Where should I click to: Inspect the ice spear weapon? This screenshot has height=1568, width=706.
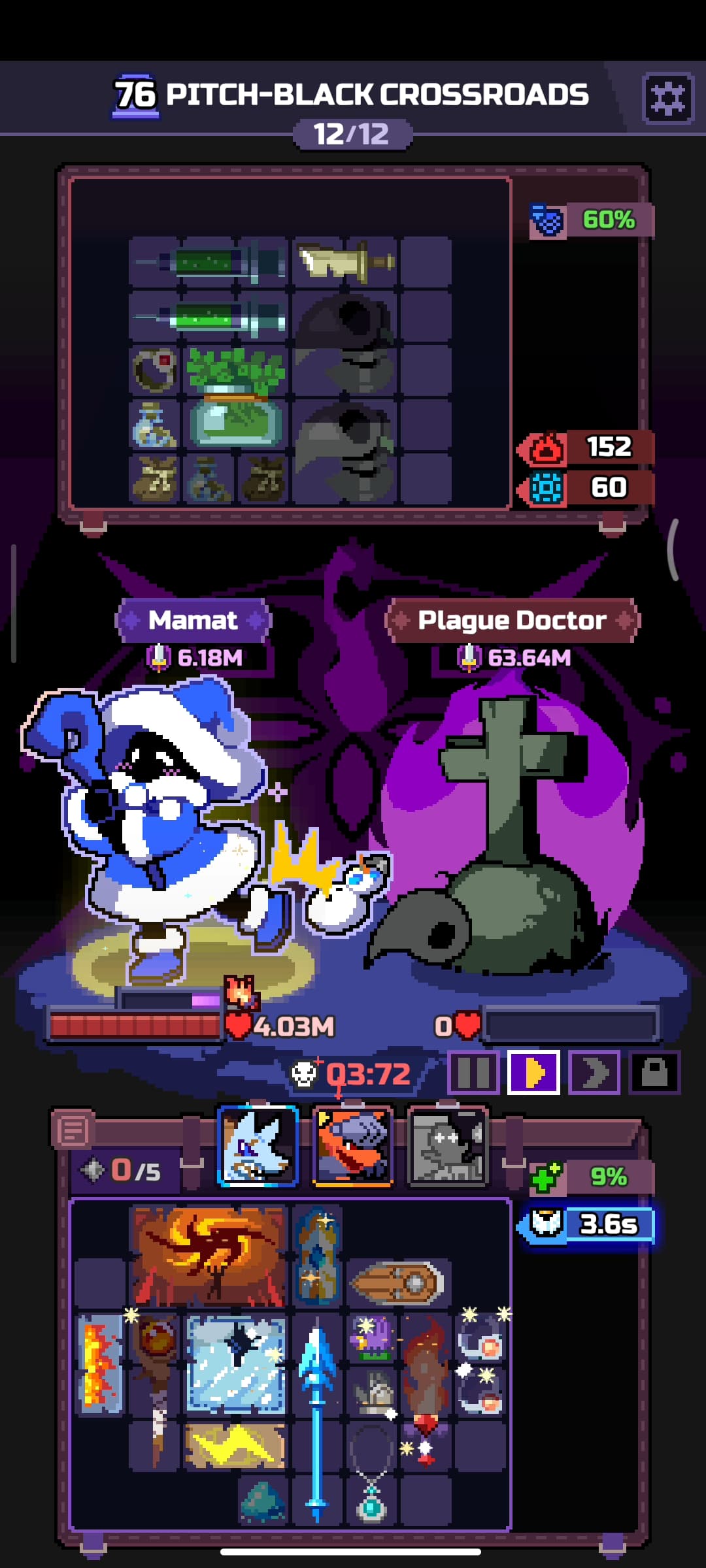click(317, 1419)
